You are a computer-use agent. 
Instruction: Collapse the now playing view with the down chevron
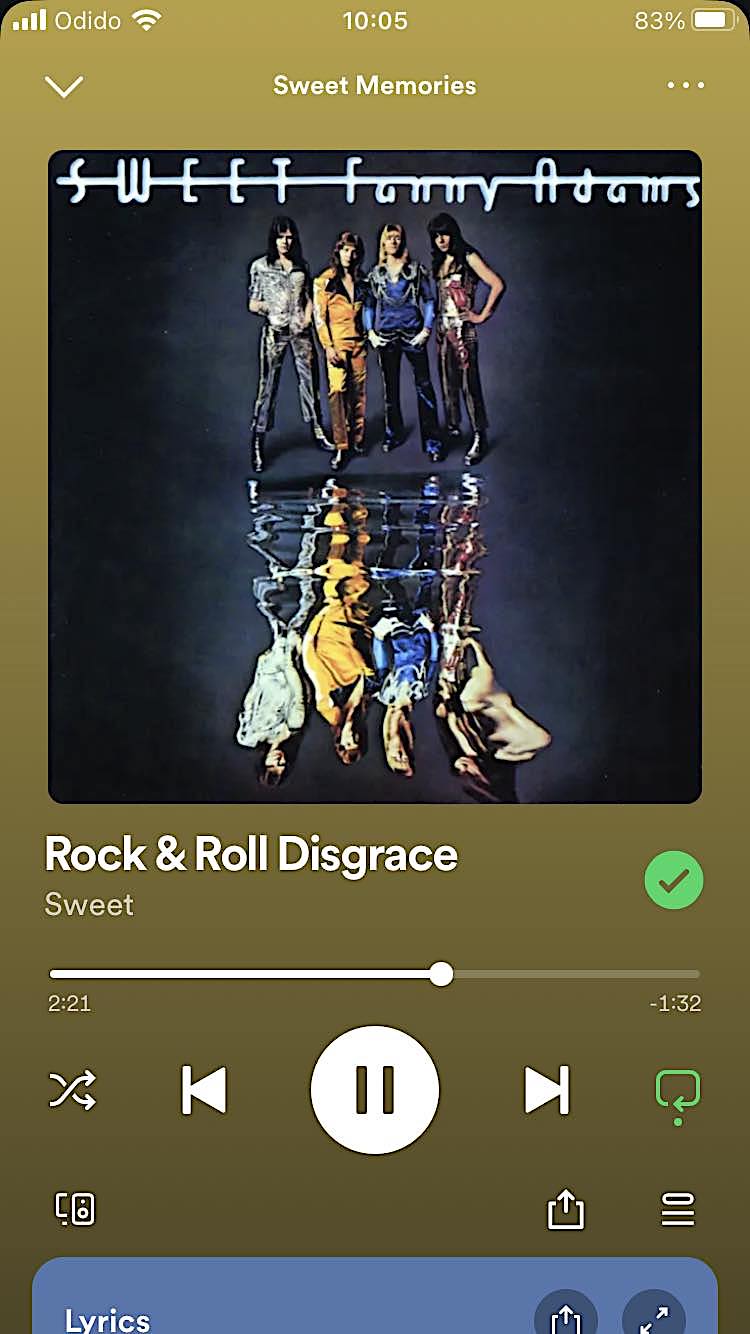pyautogui.click(x=64, y=86)
